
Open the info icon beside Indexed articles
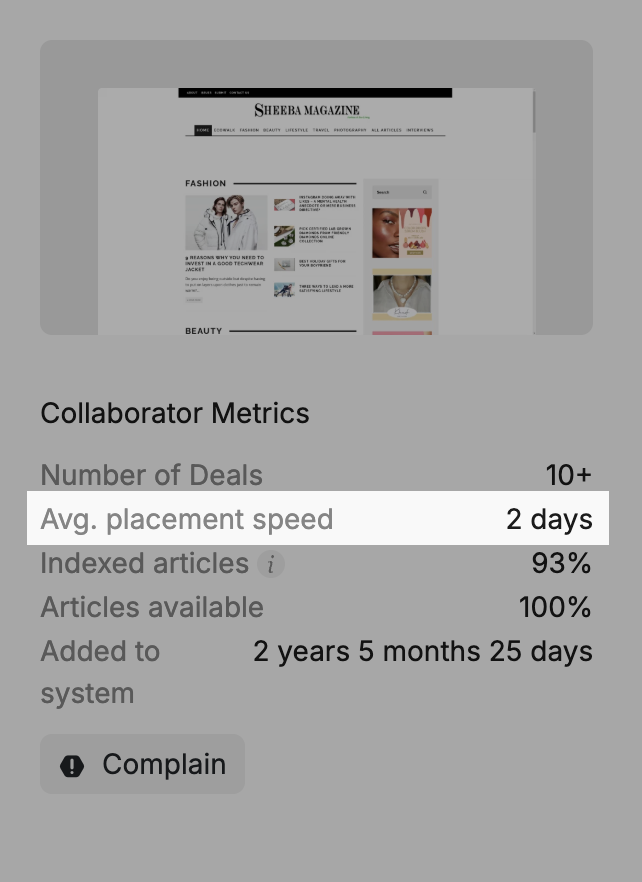tap(270, 564)
